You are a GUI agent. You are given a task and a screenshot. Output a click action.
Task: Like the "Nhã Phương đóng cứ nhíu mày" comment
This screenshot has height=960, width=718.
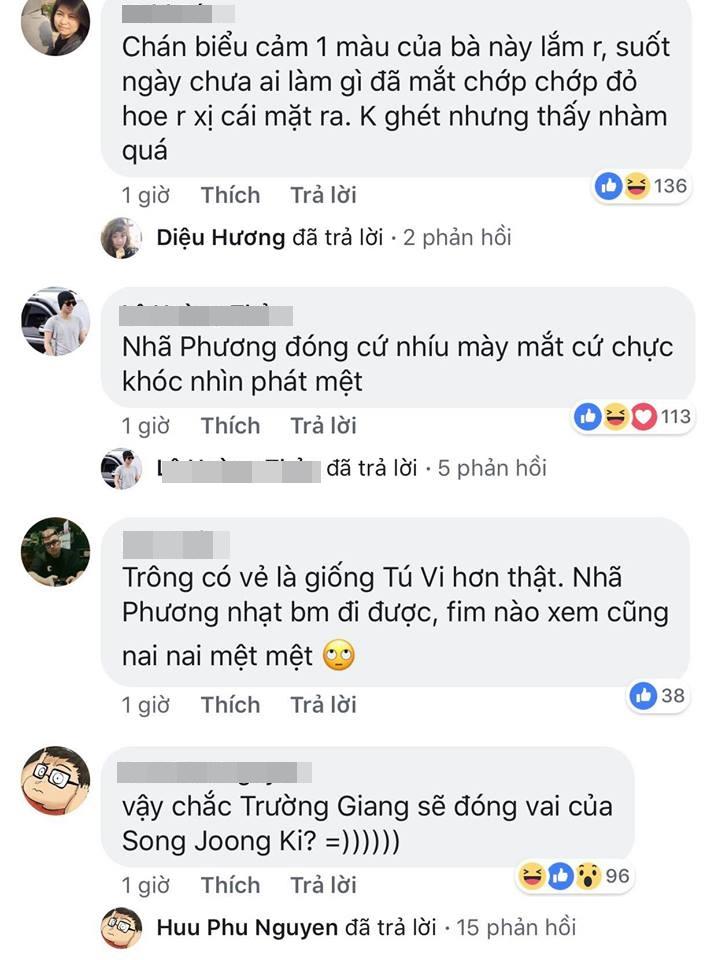(230, 425)
